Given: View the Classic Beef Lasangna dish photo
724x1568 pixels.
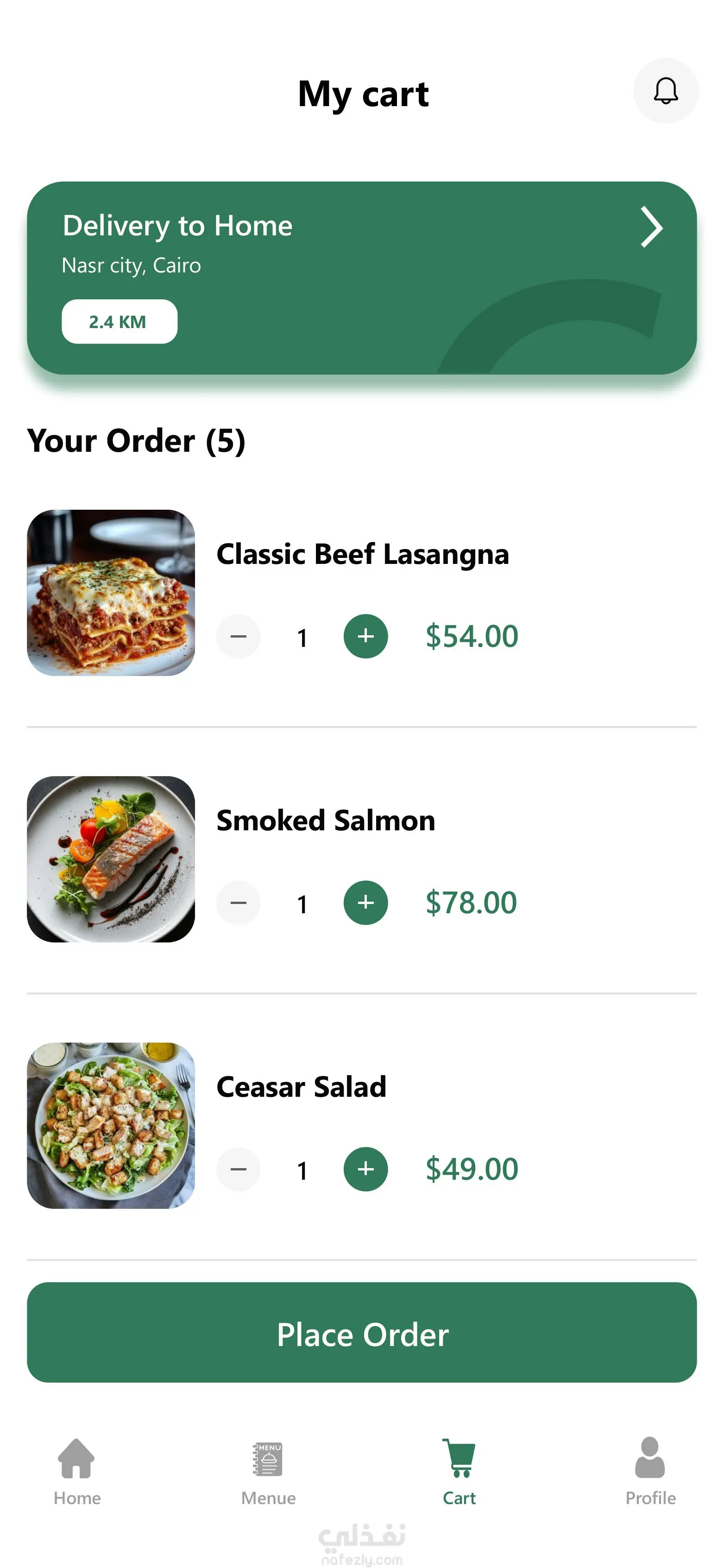Looking at the screenshot, I should click(x=111, y=592).
